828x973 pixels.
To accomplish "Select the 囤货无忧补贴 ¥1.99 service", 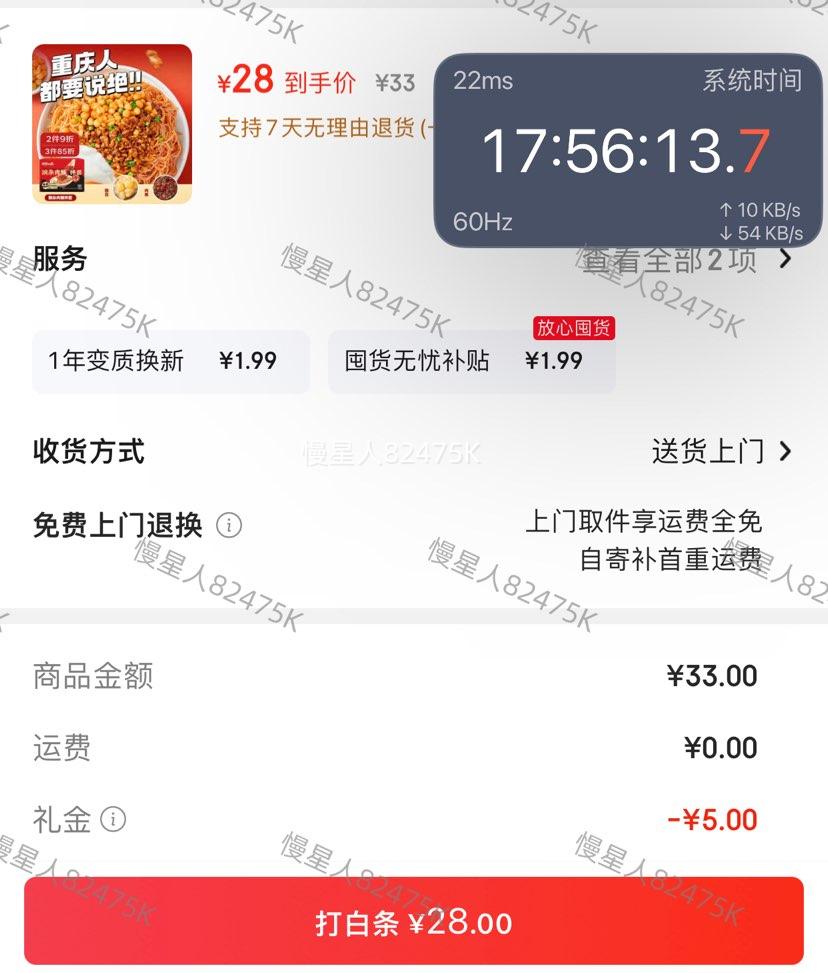I will click(x=470, y=361).
